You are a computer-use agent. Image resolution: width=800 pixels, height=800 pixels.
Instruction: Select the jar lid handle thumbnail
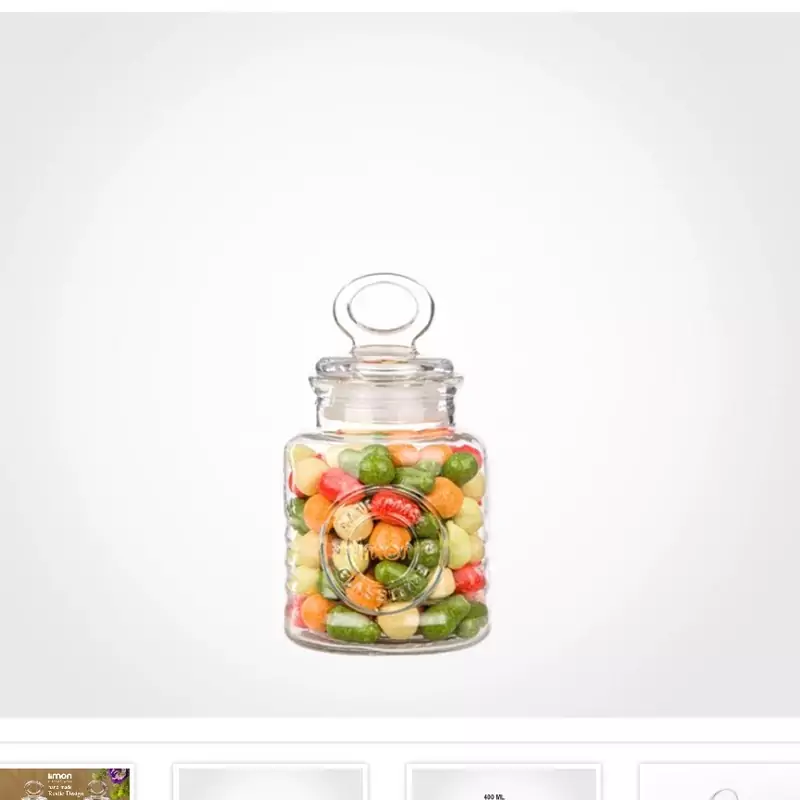click(x=720, y=785)
